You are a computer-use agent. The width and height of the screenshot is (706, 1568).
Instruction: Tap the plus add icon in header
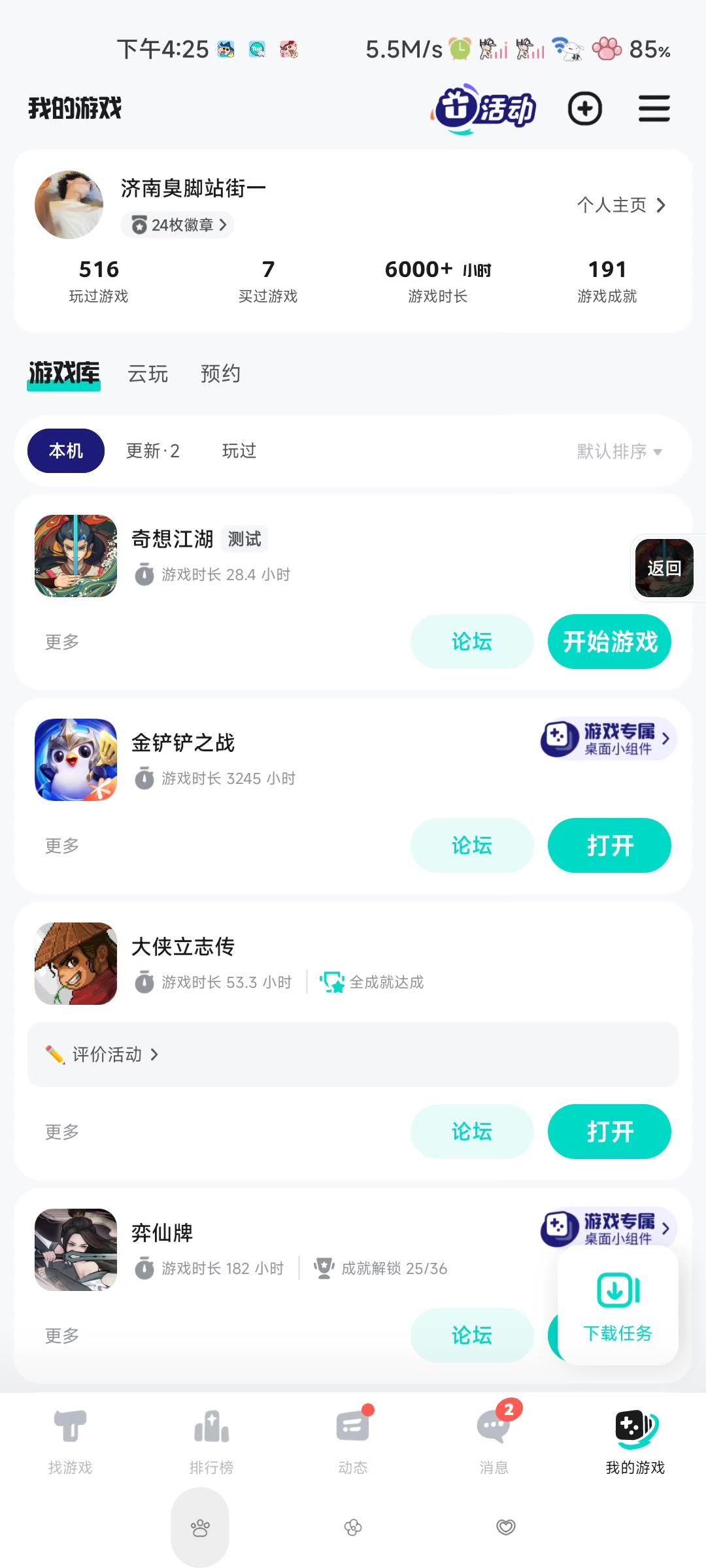pos(584,108)
